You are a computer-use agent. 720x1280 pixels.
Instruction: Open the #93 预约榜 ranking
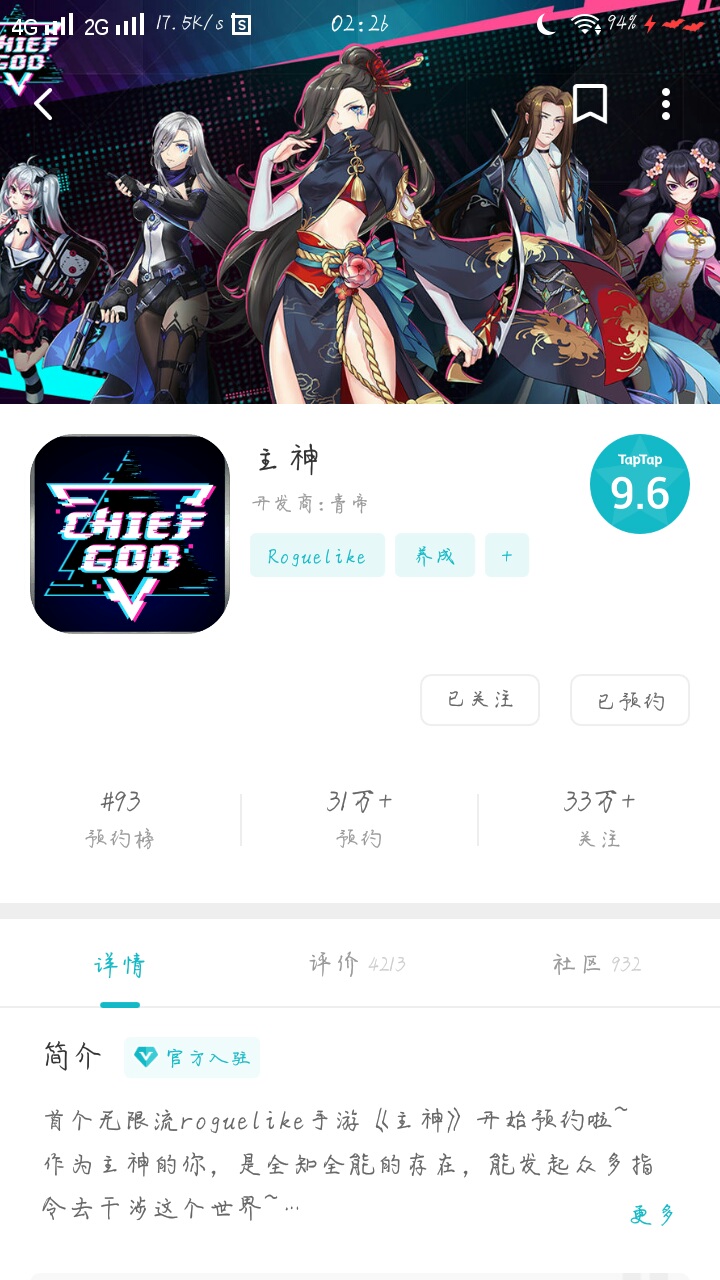coord(120,819)
